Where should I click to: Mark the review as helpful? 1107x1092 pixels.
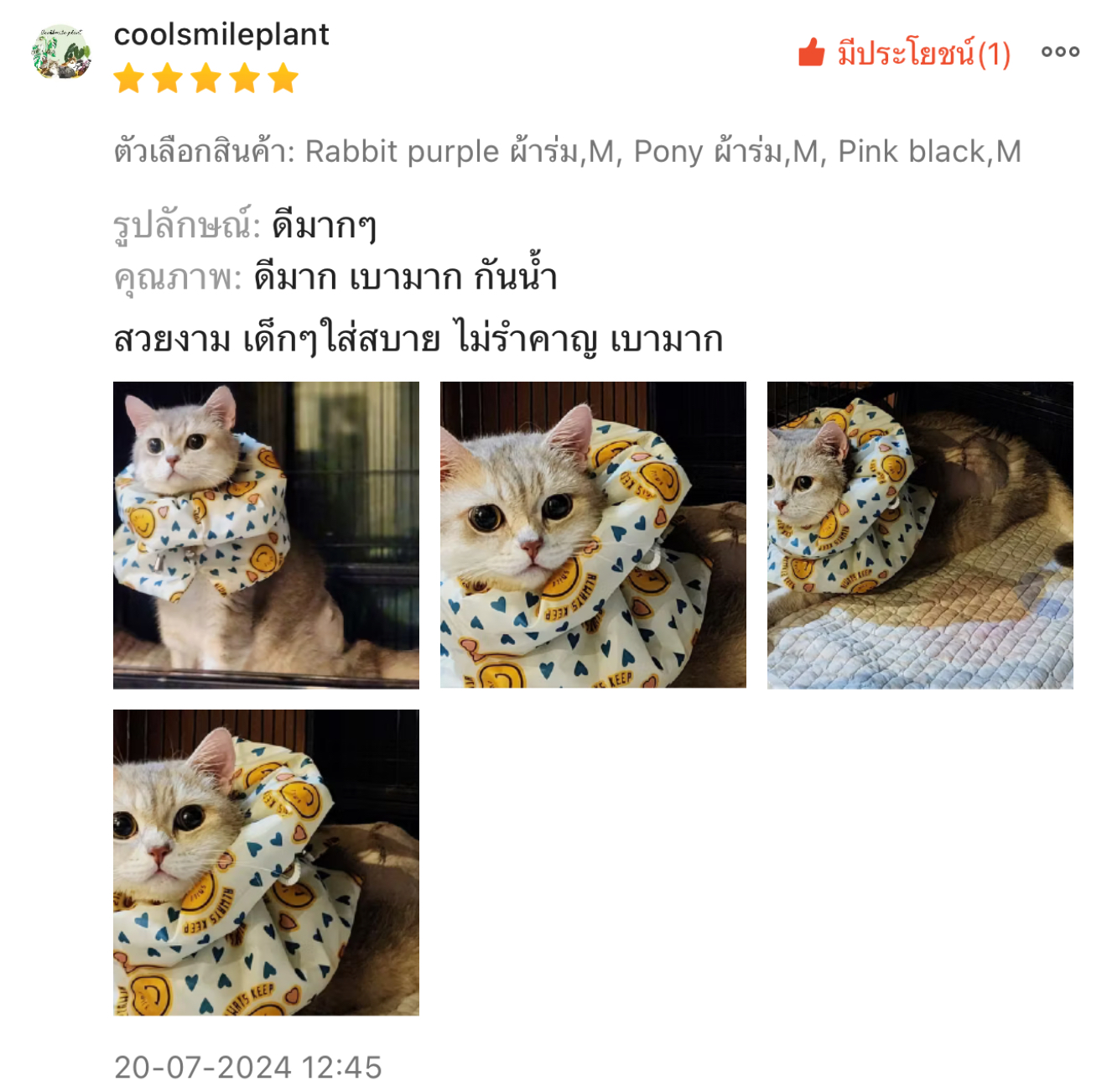(903, 54)
